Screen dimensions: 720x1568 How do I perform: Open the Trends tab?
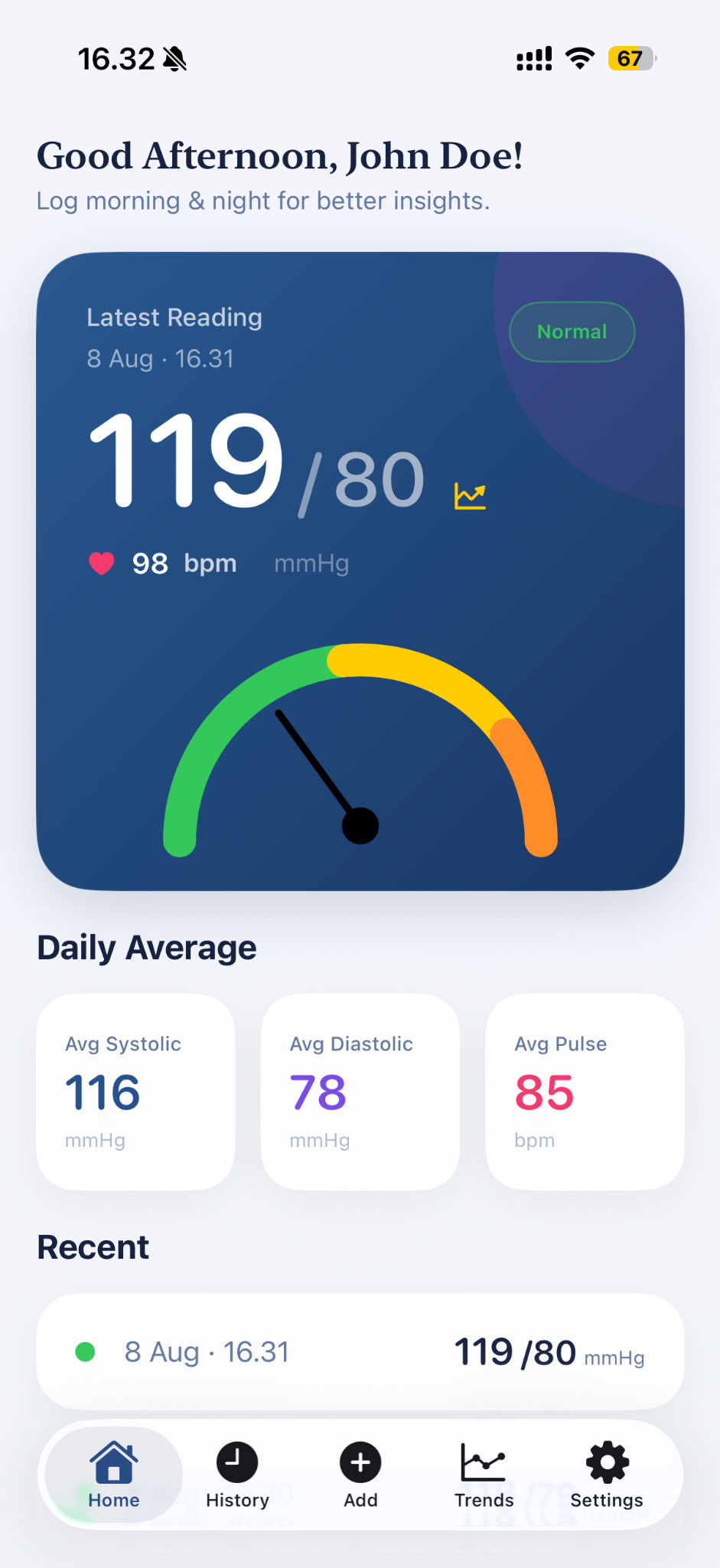coord(484,1475)
